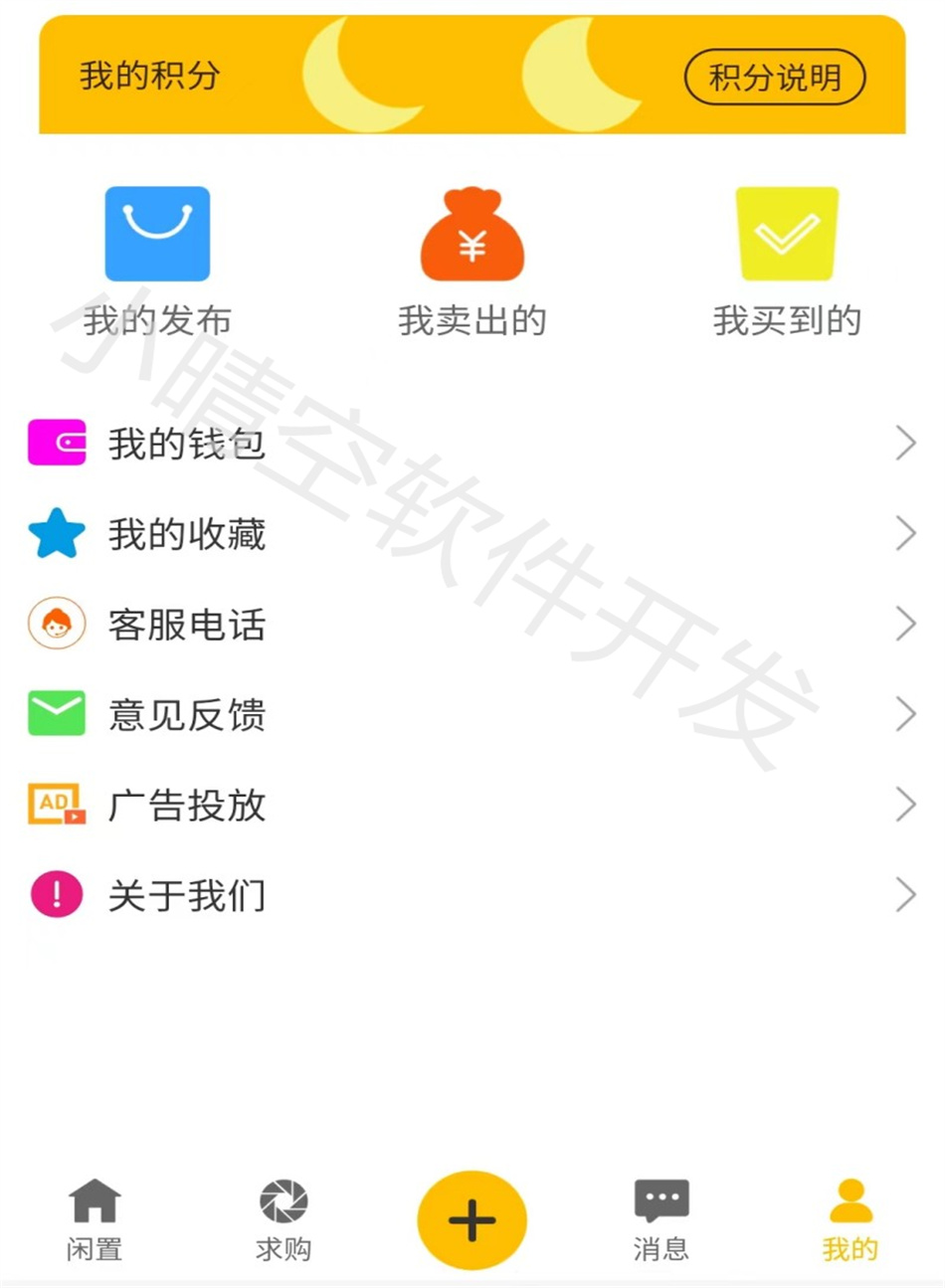945x1288 pixels.
Task: View 我买到的 purchased items
Action: click(787, 261)
